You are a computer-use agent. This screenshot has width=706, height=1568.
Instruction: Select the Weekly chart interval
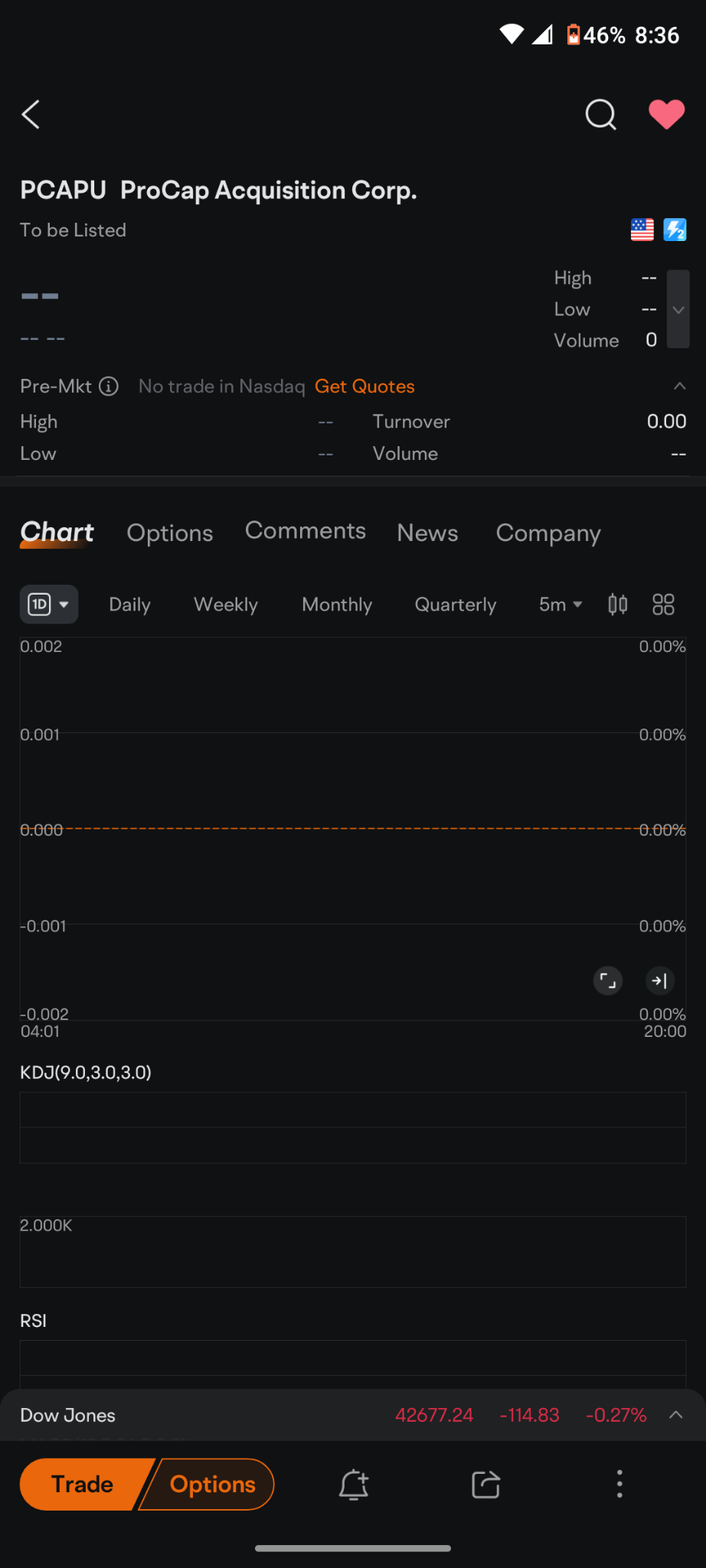(x=226, y=605)
